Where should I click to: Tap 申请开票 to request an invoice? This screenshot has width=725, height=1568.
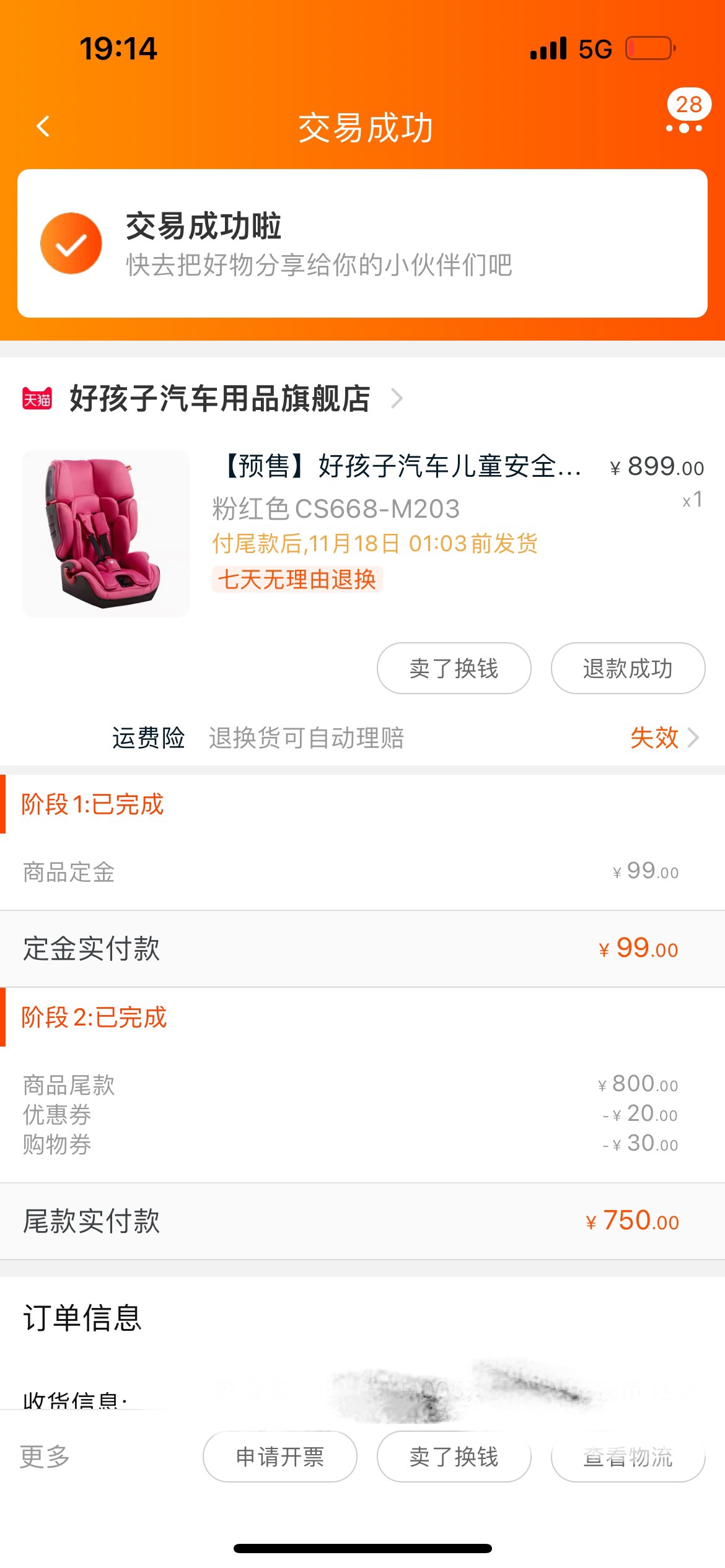point(279,1457)
